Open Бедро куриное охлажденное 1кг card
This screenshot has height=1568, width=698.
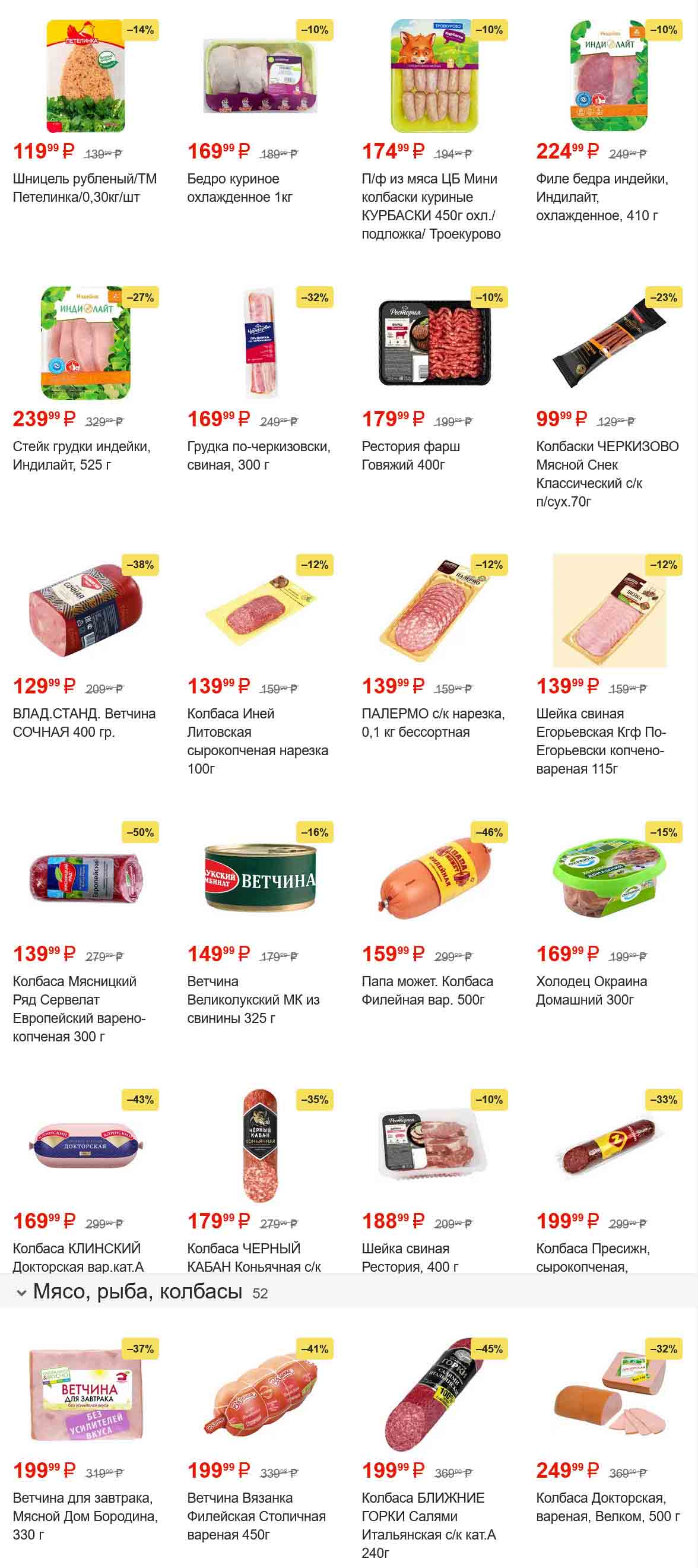[x=260, y=76]
